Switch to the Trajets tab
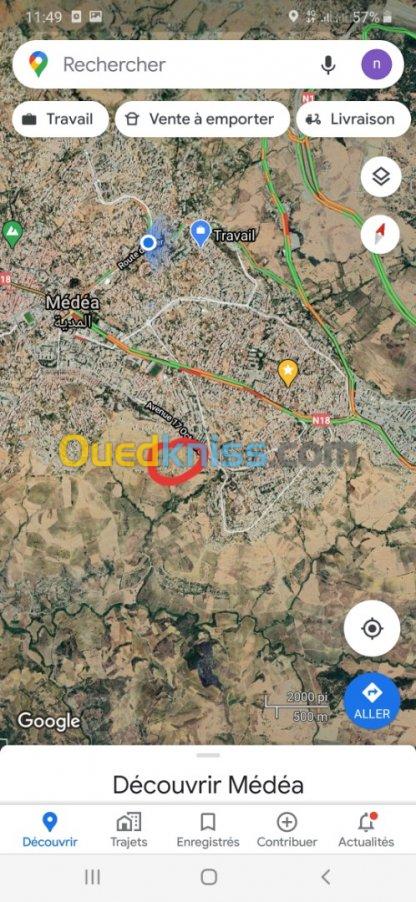 129,830
